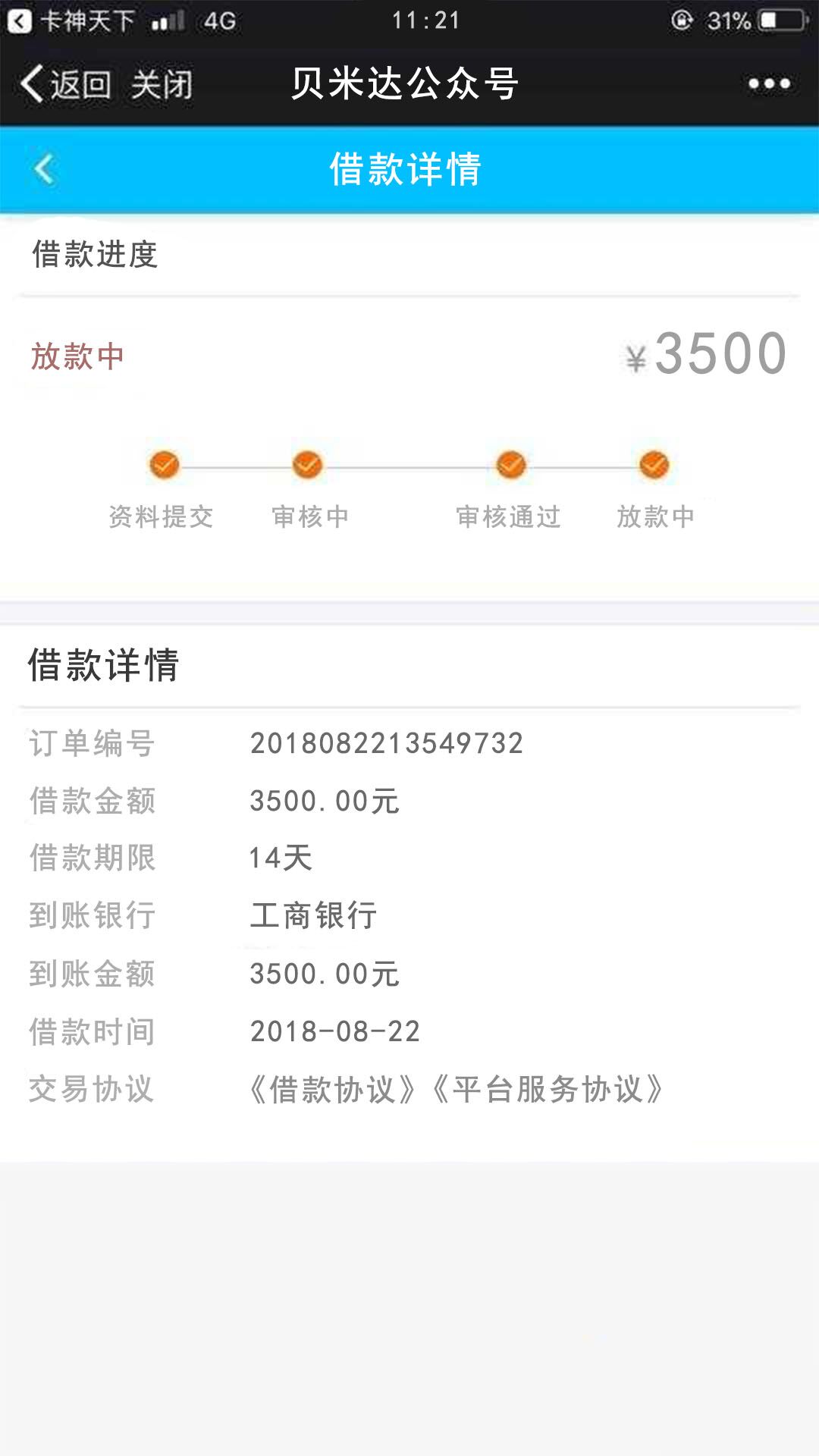Open the three-dot overflow menu
Image resolution: width=819 pixels, height=1456 pixels.
tap(769, 83)
